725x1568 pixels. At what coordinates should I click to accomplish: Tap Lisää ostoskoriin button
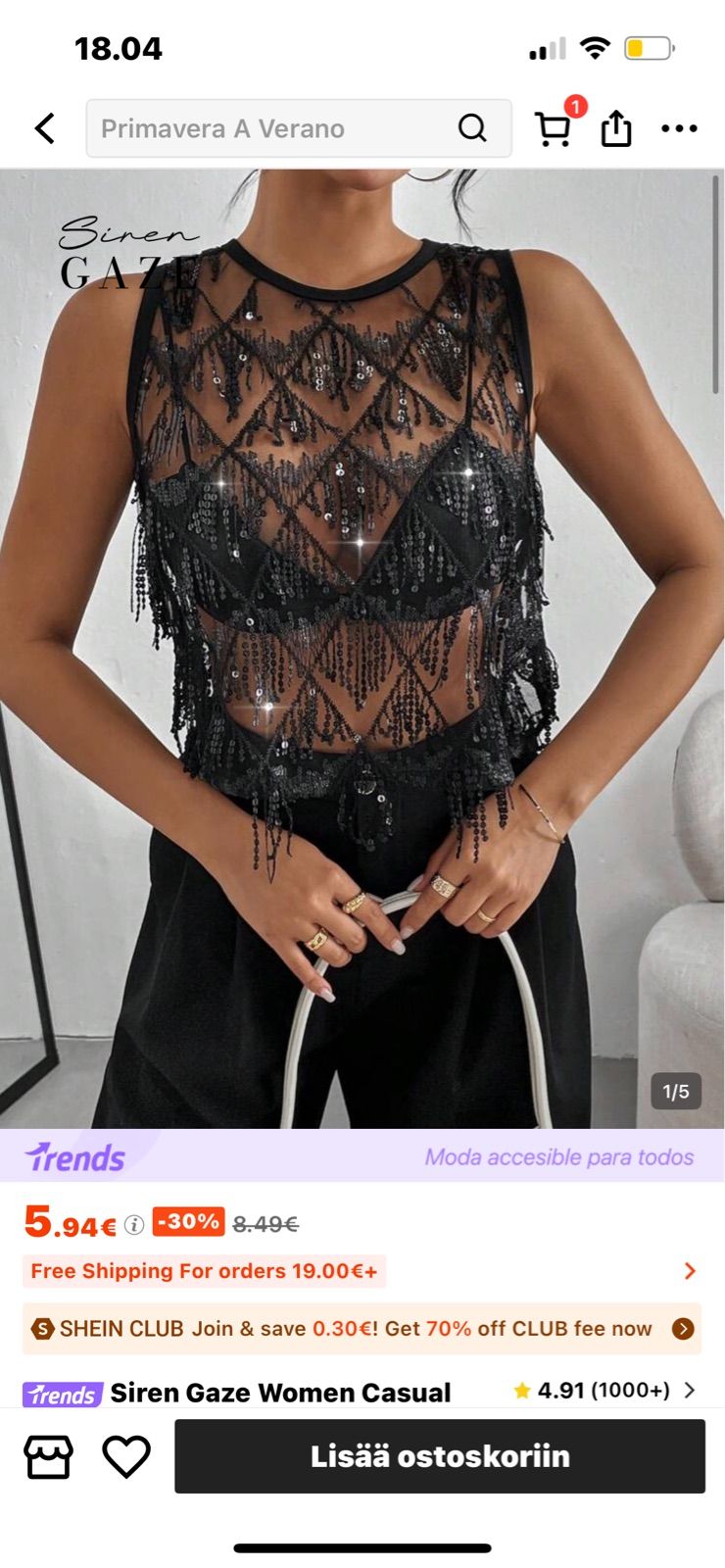[x=439, y=1456]
